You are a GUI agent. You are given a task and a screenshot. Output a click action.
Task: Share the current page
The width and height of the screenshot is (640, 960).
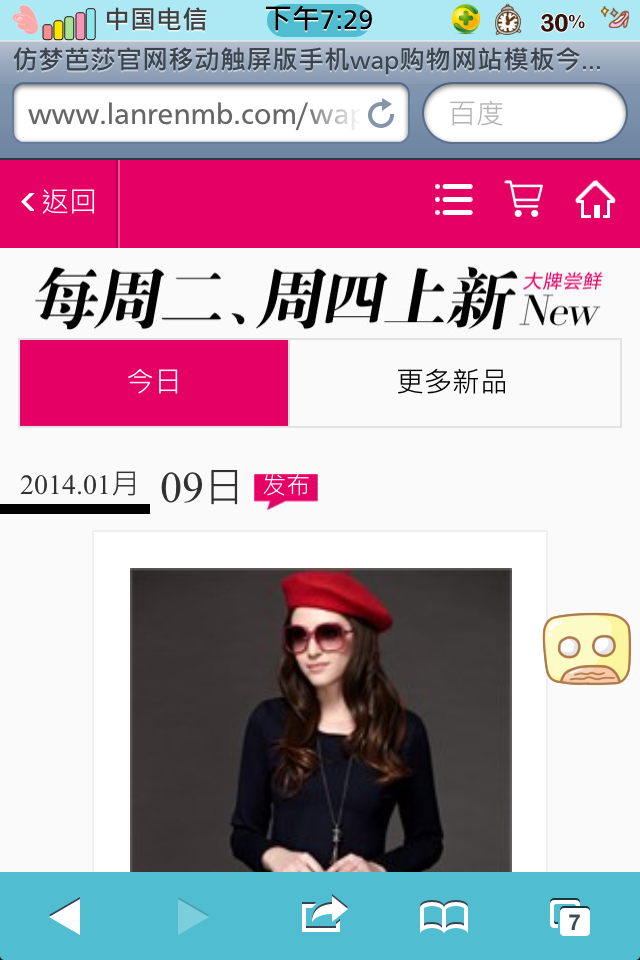323,915
